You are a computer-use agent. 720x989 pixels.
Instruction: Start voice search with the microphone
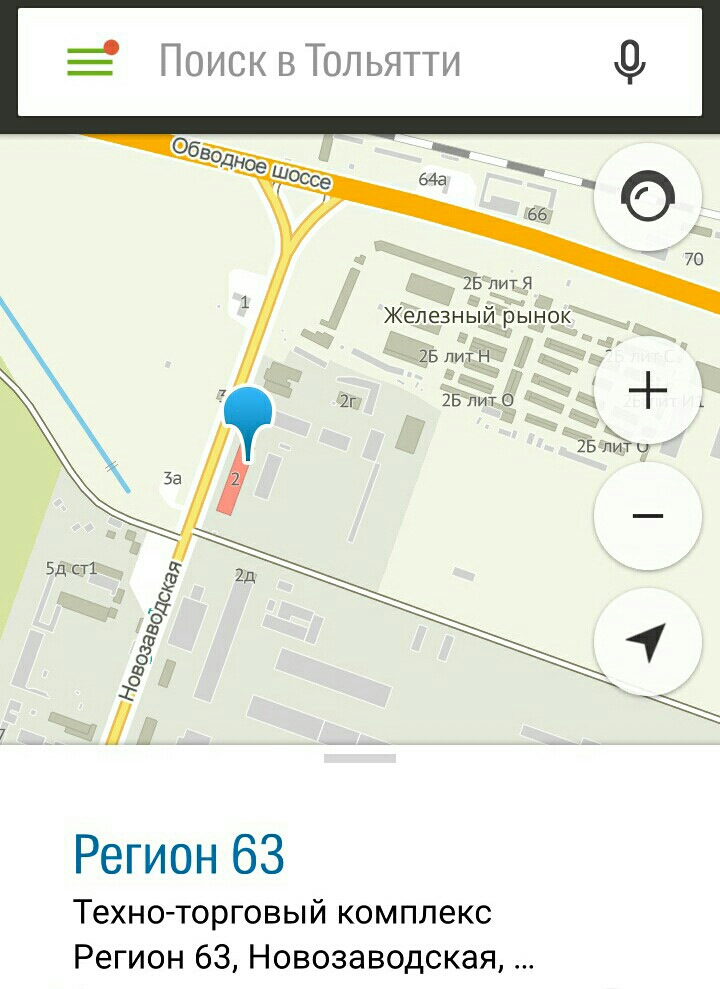[x=629, y=62]
